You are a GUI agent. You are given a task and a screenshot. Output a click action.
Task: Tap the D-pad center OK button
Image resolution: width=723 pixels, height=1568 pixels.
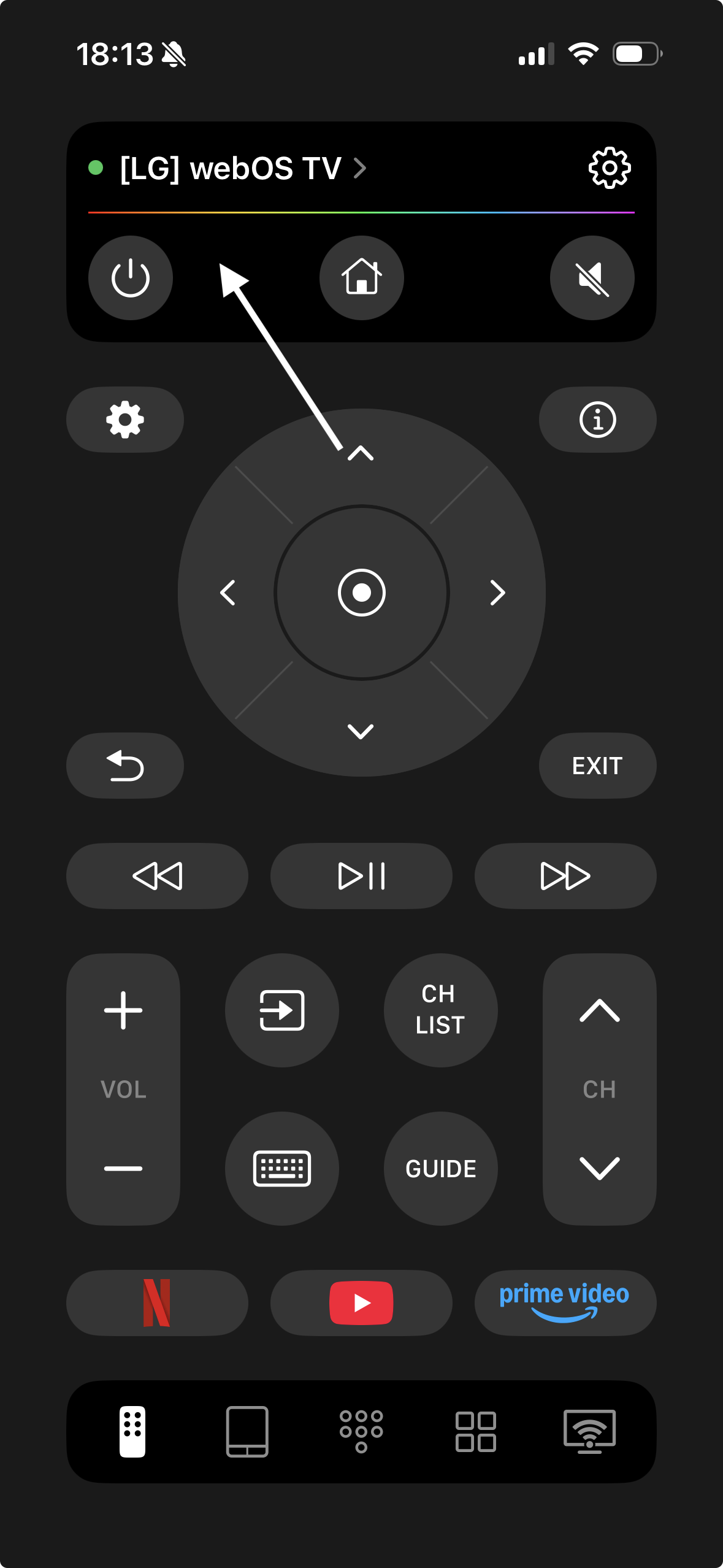pos(361,593)
